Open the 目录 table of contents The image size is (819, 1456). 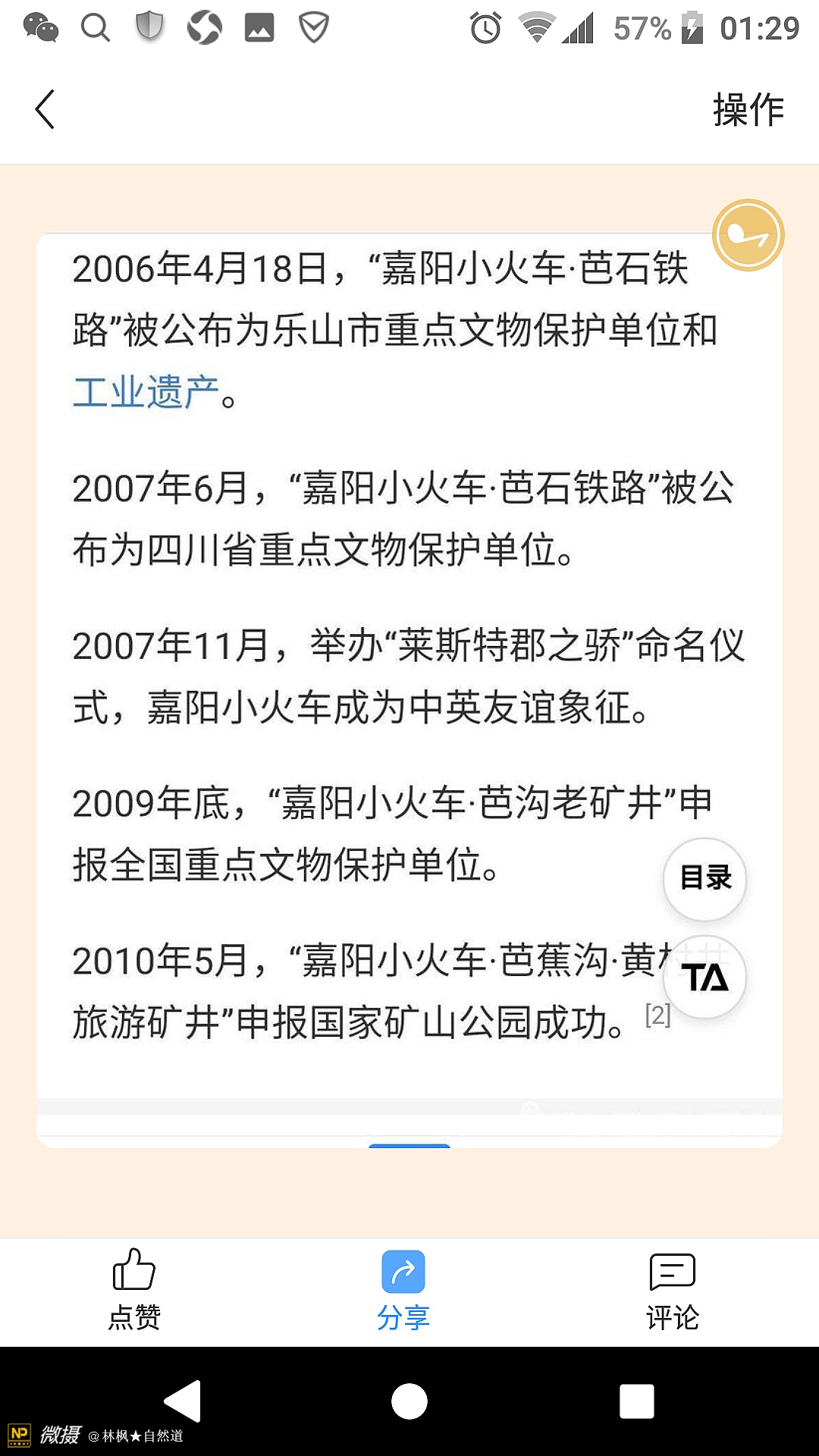[x=704, y=878]
